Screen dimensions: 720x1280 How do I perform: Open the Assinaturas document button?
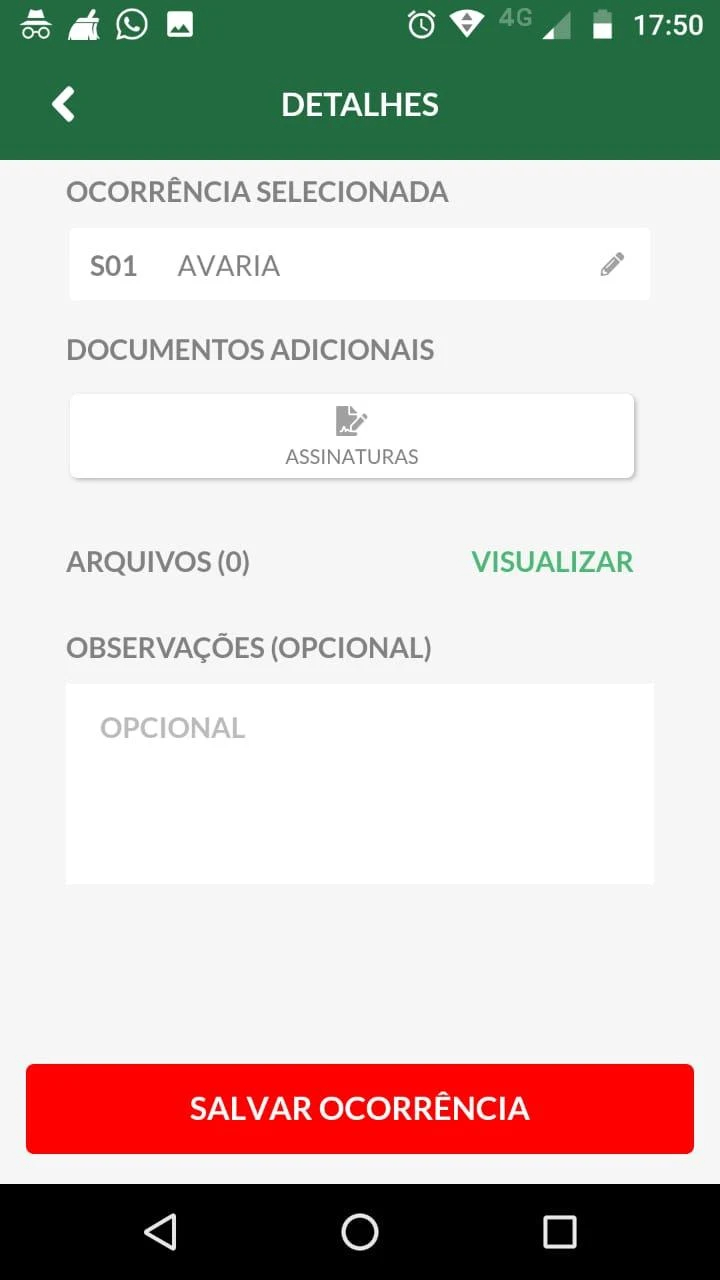pos(352,436)
